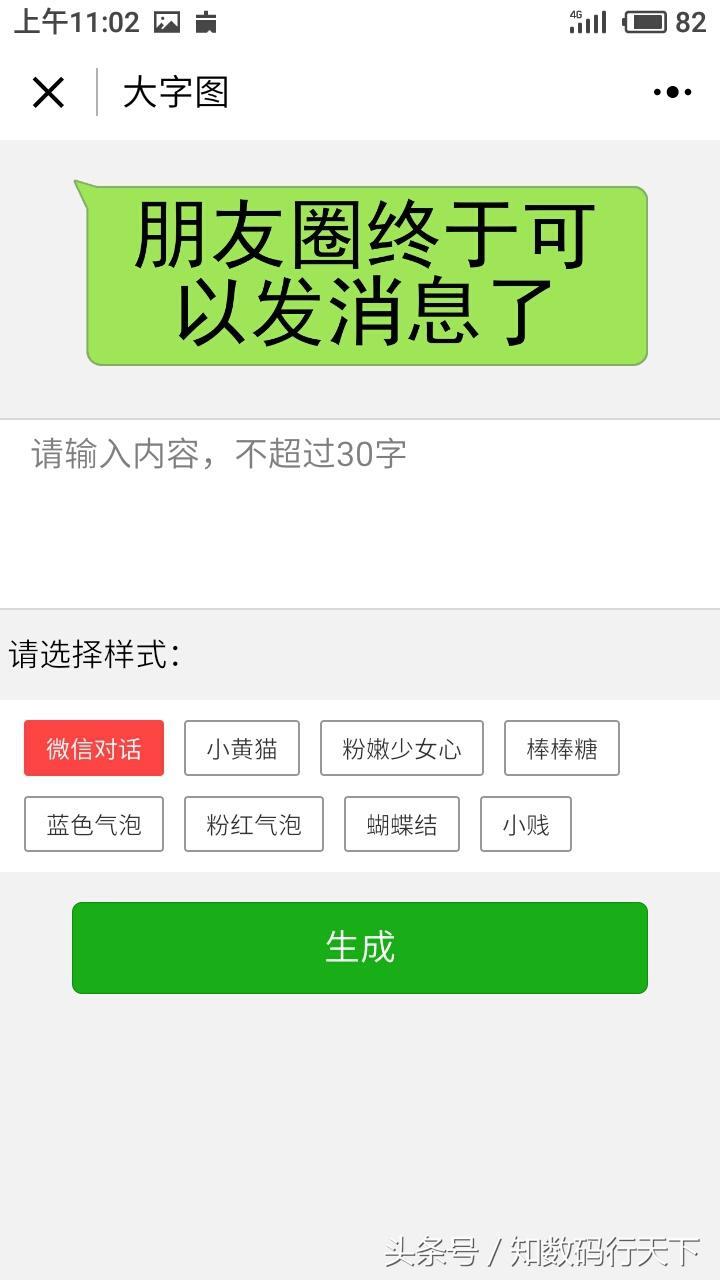Viewport: 720px width, 1280px height.
Task: Select the 蝴蝶结 style
Action: point(402,825)
